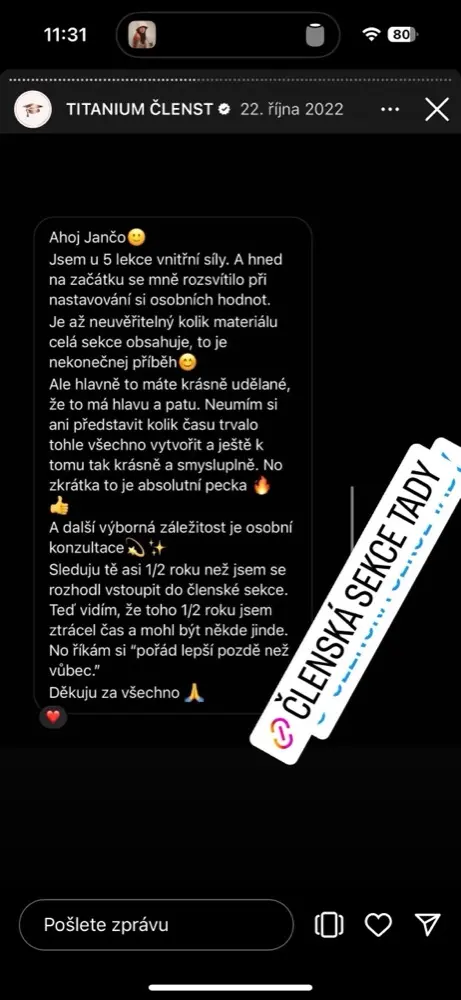The image size is (461, 1000).
Task: Focus the Pošlete zprávu message field
Action: [x=156, y=925]
